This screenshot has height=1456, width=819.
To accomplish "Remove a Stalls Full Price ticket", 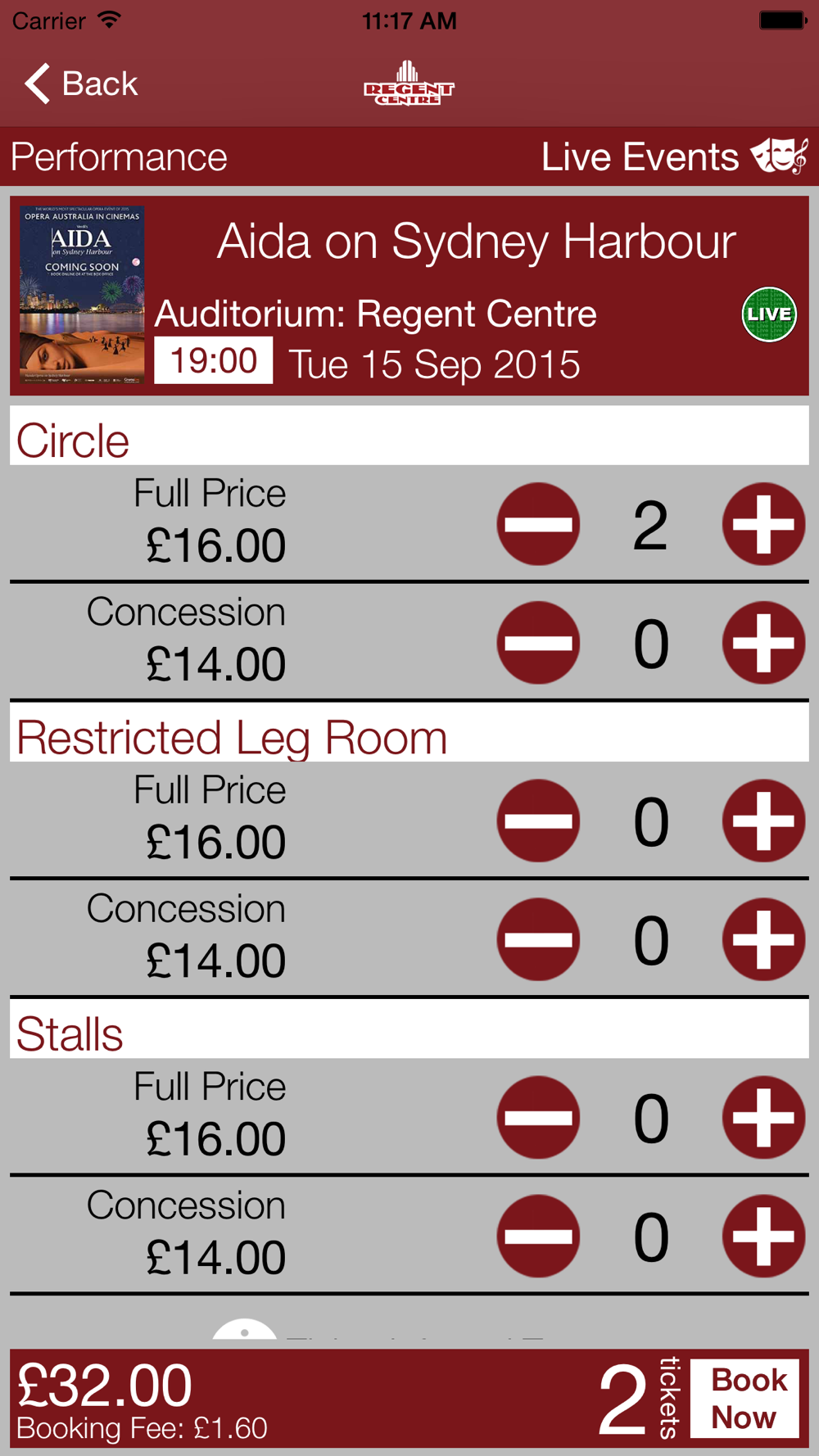I will [x=538, y=1117].
